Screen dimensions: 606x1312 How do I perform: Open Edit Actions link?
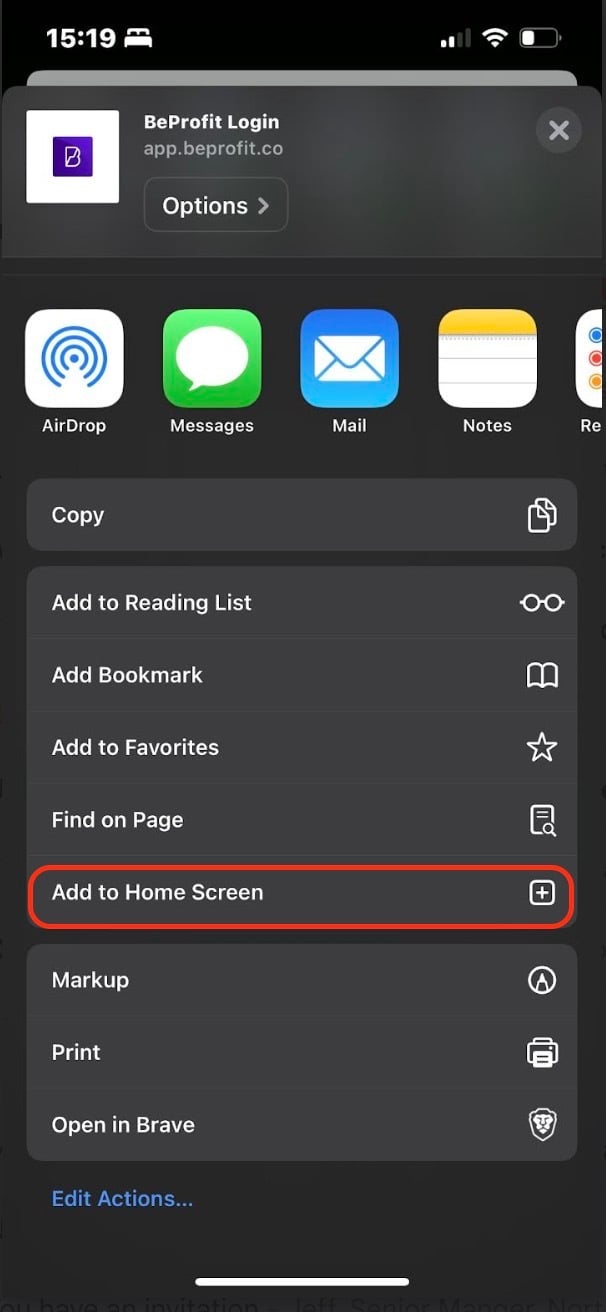(x=122, y=1198)
